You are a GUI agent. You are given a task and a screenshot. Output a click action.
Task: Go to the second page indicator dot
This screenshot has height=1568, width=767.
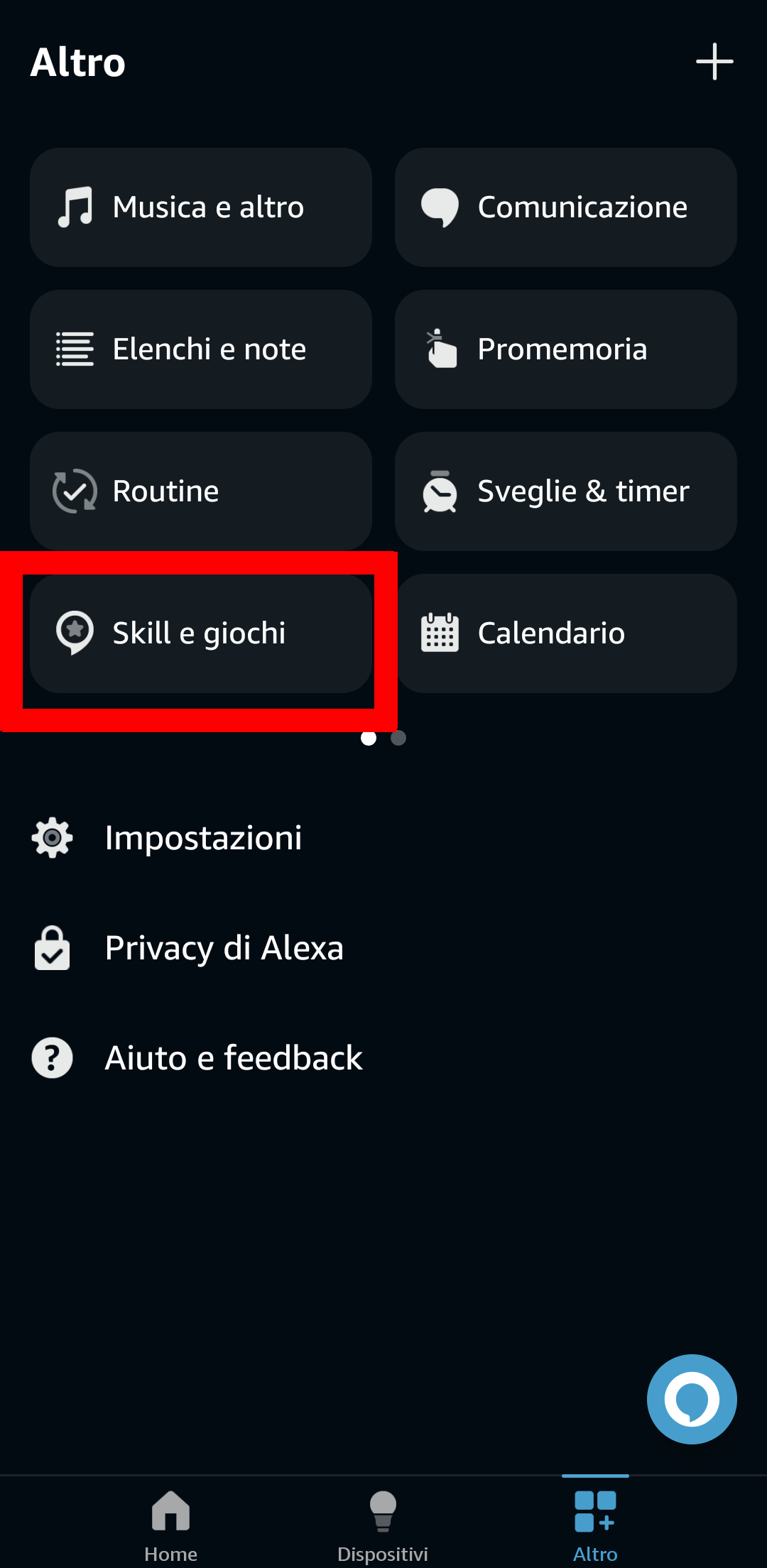[398, 738]
